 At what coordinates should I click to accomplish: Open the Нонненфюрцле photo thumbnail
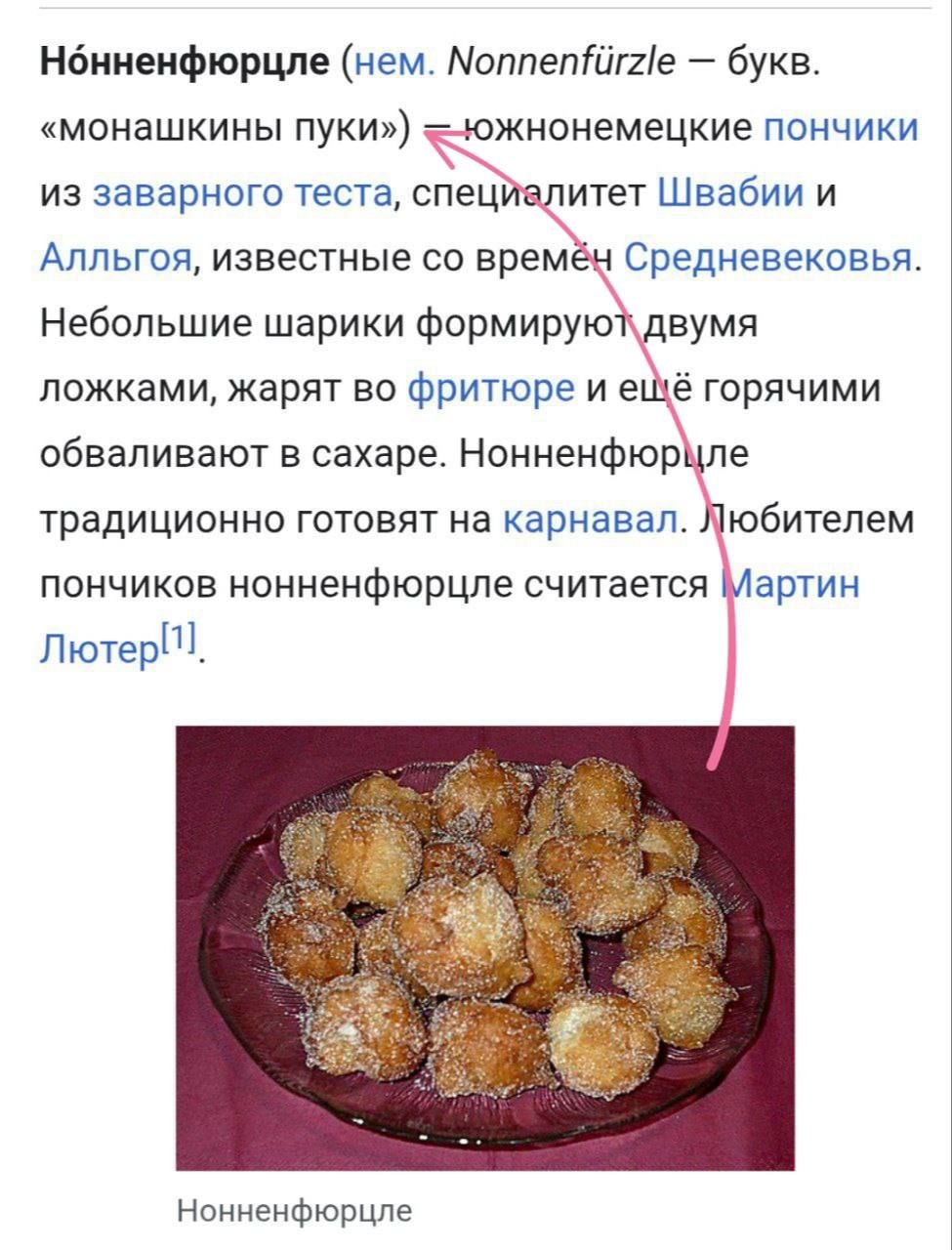point(484,947)
